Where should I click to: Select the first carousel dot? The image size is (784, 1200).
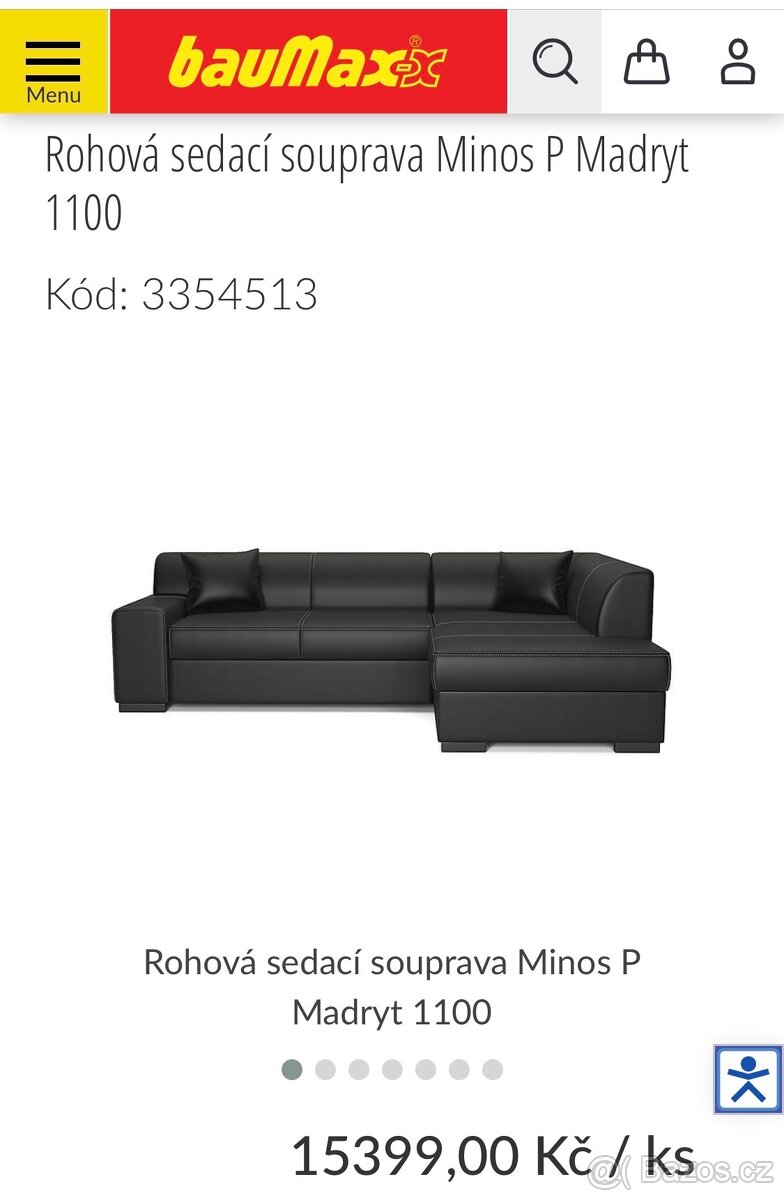coord(293,1069)
